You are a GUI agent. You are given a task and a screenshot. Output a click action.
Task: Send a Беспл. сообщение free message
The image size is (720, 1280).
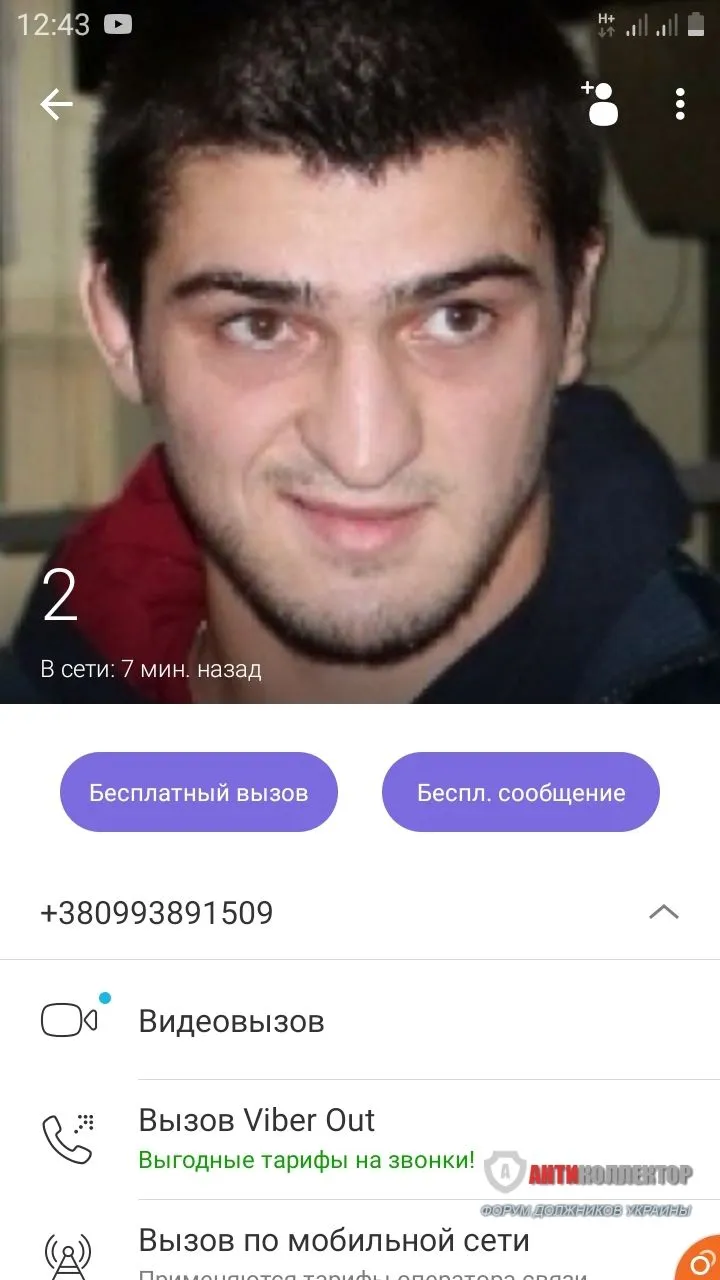coord(520,793)
